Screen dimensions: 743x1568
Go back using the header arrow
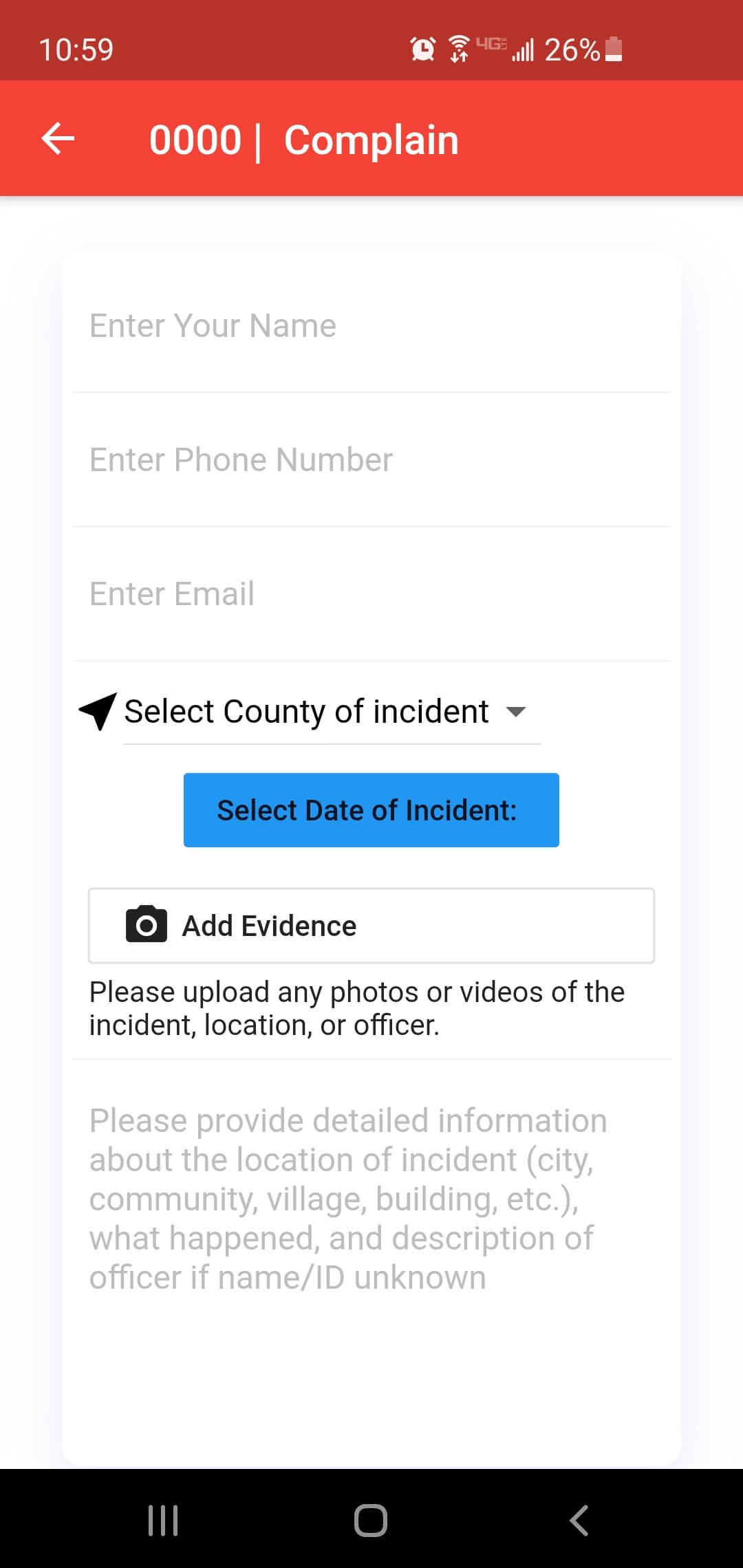coord(58,139)
